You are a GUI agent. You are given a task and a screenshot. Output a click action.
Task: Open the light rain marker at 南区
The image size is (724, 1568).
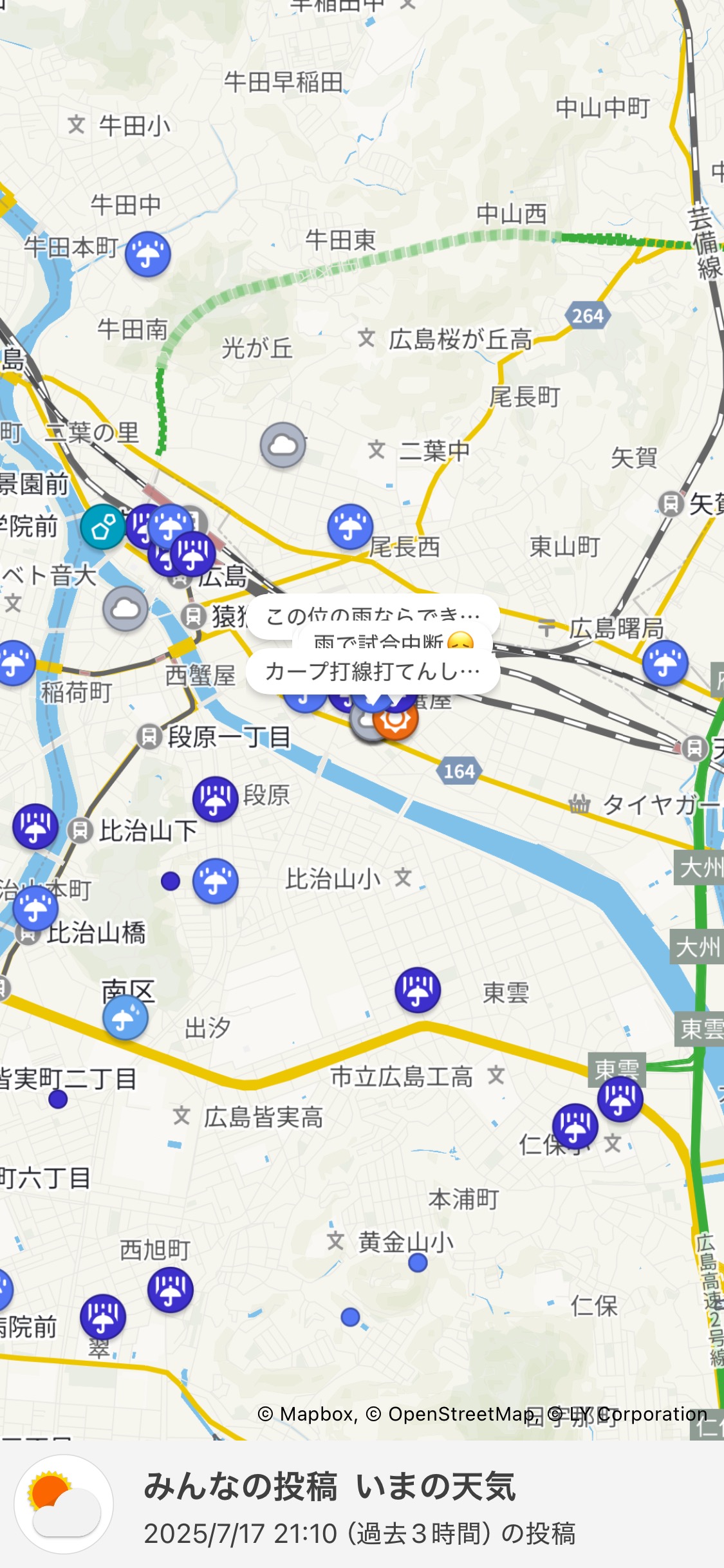[x=125, y=1018]
